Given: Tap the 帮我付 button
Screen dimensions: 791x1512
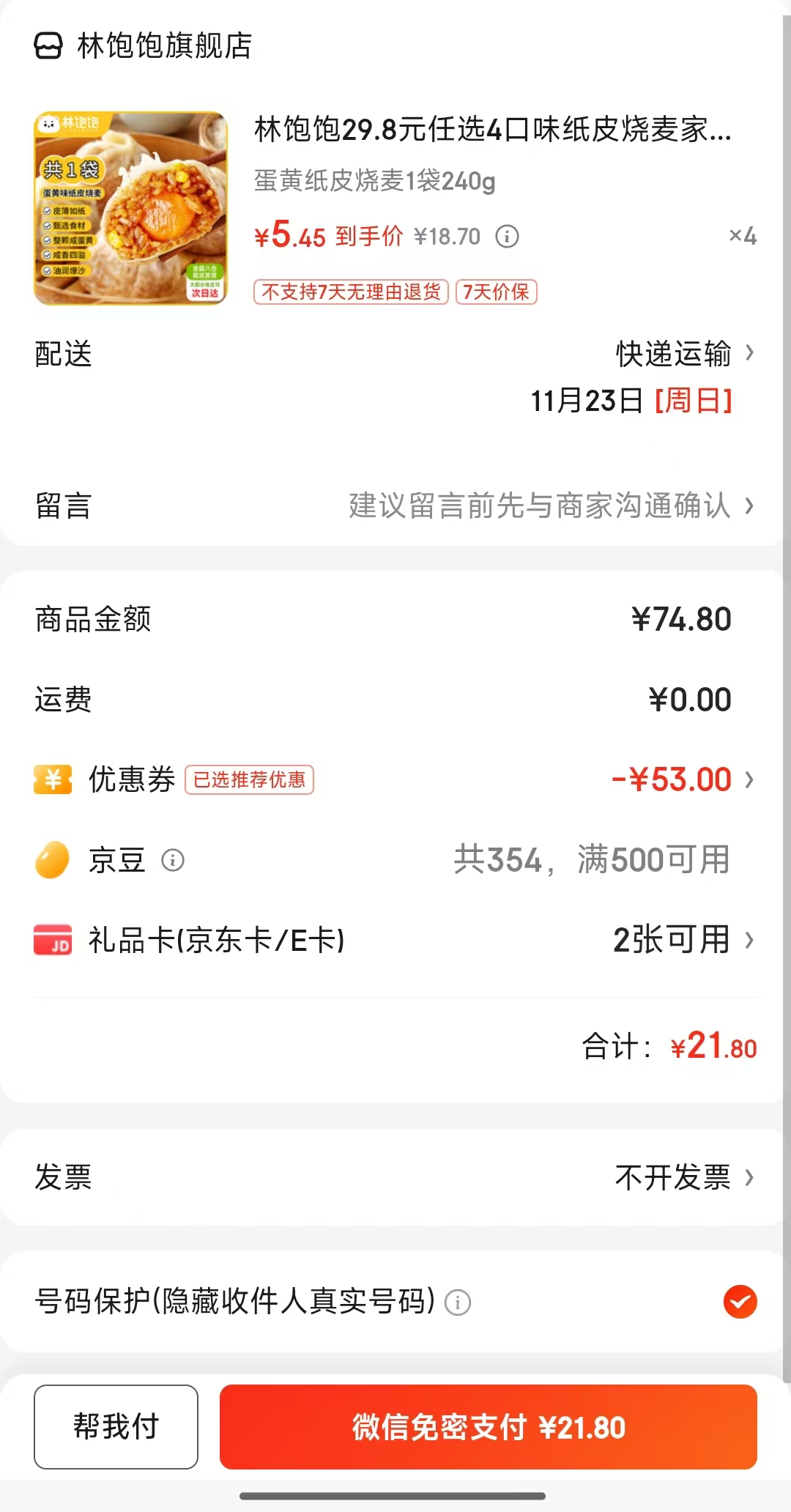Looking at the screenshot, I should click(116, 1426).
